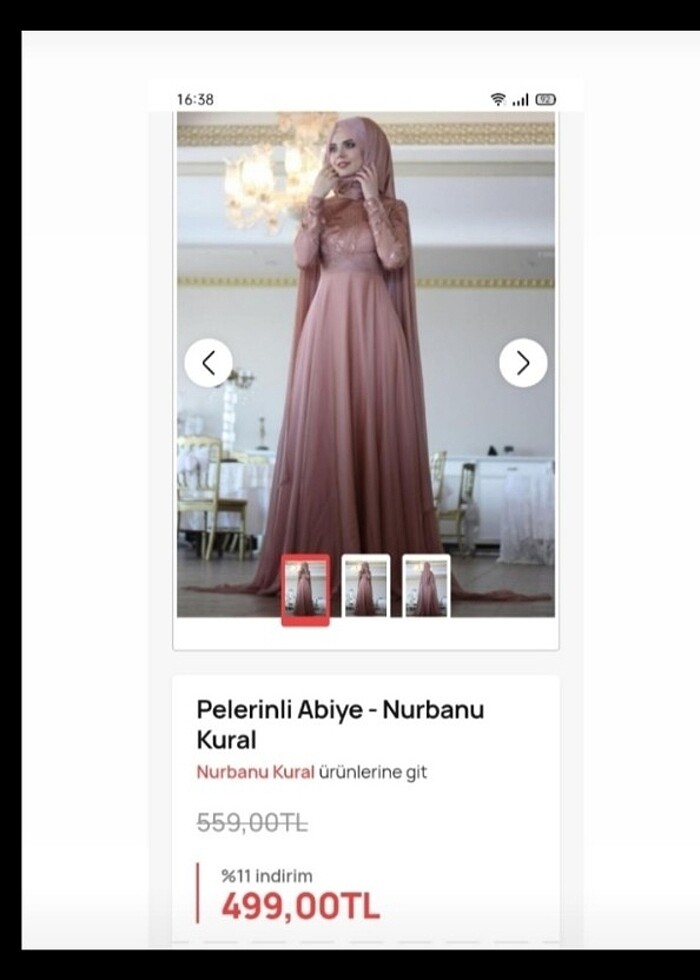The image size is (700, 980).
Task: View the second dress thumbnail
Action: 366,587
